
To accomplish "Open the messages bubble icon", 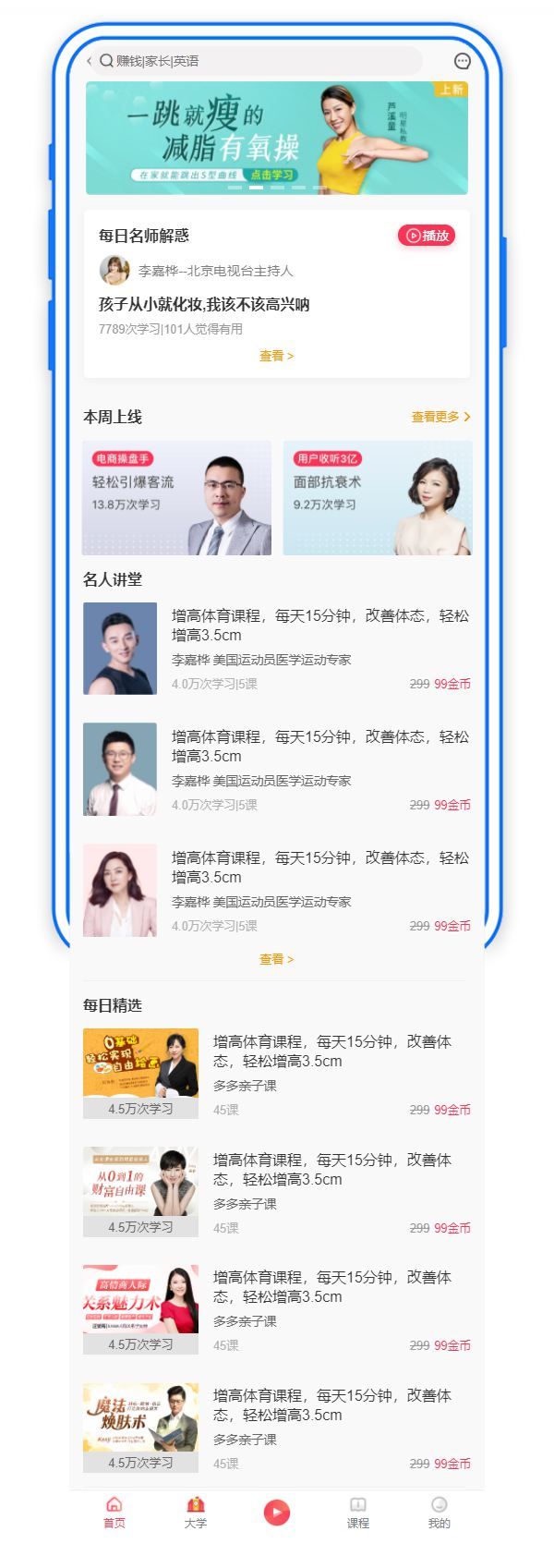I will click(463, 61).
